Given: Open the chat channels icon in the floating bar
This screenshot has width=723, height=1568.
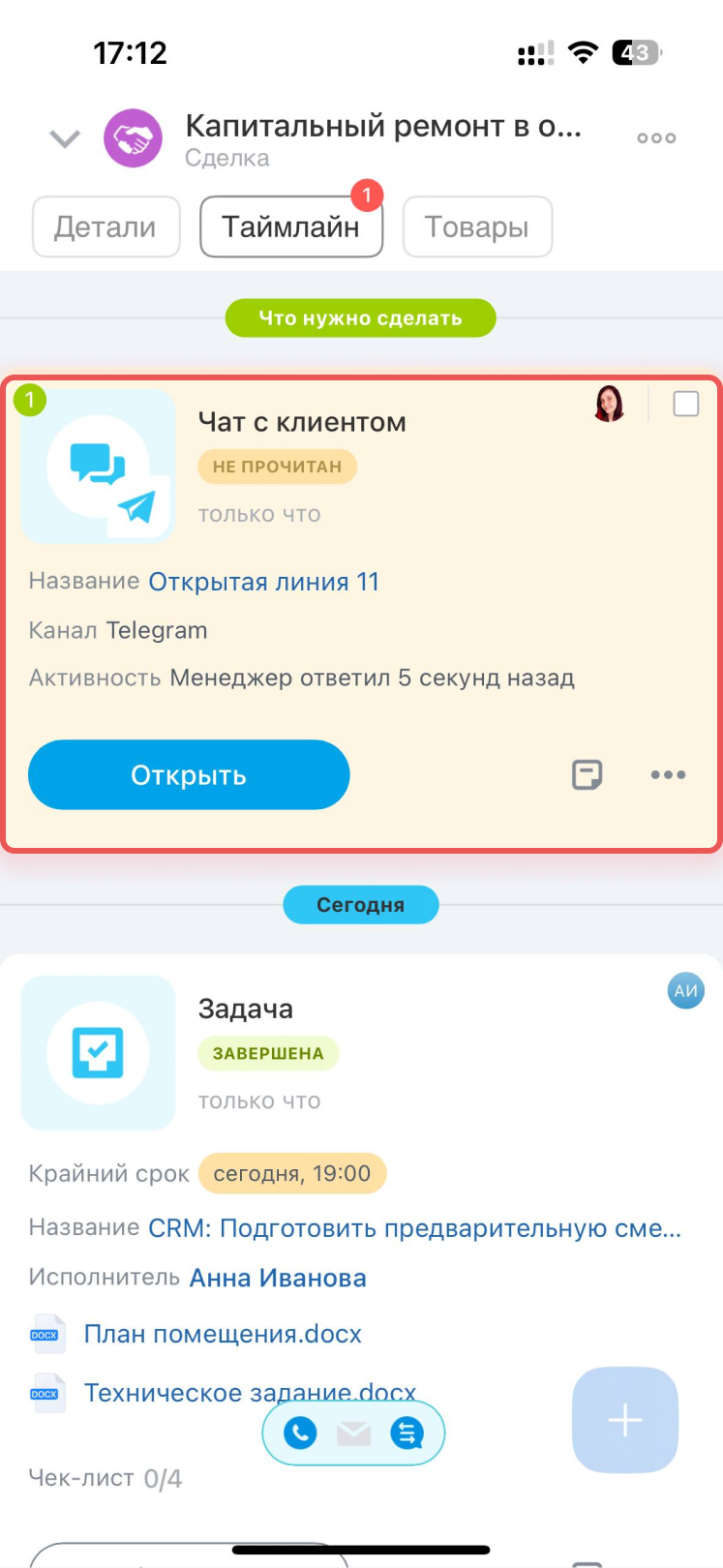Looking at the screenshot, I should [x=407, y=1432].
